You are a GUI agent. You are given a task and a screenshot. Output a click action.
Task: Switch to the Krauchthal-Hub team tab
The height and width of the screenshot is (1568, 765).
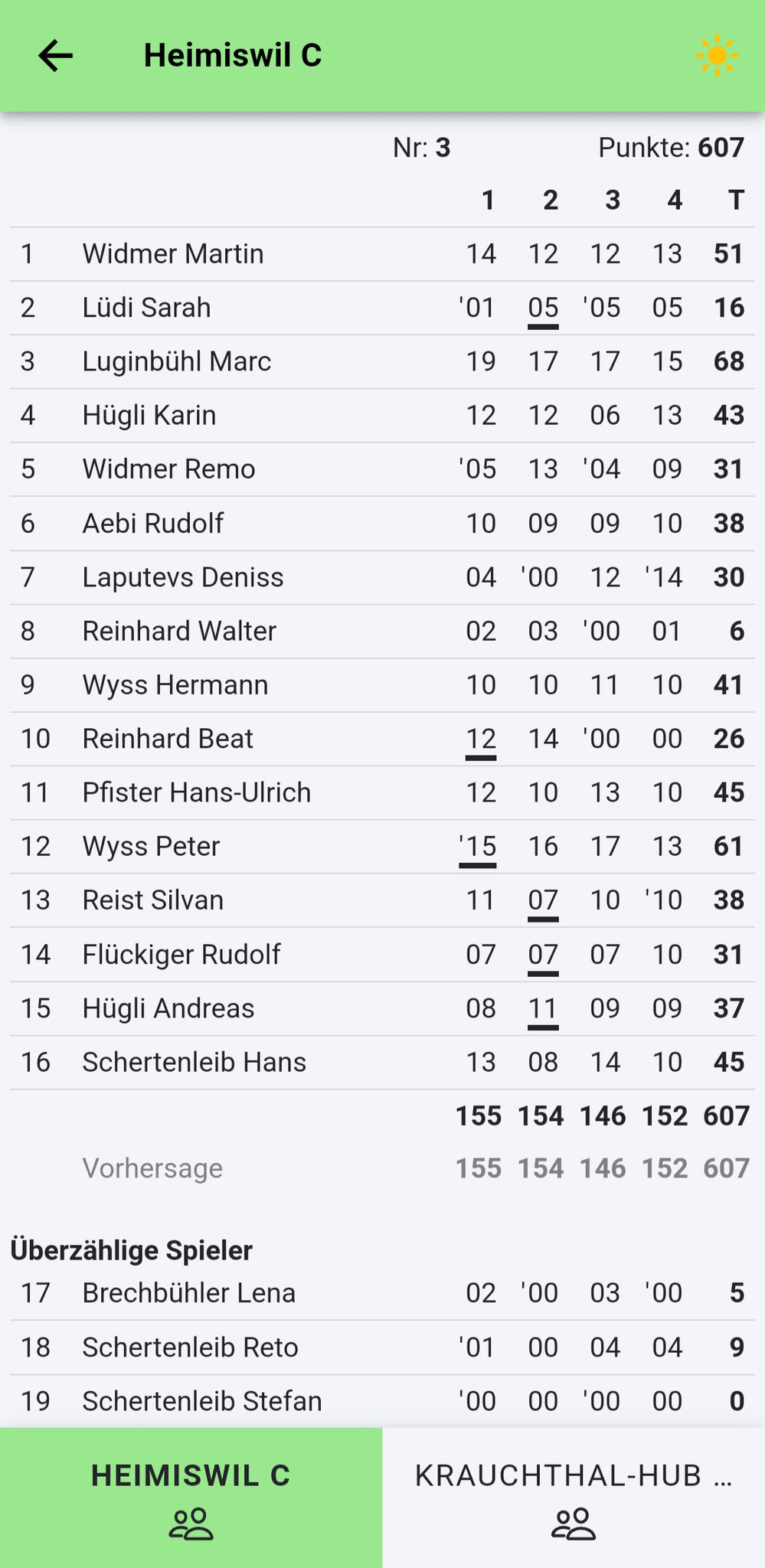click(574, 1498)
